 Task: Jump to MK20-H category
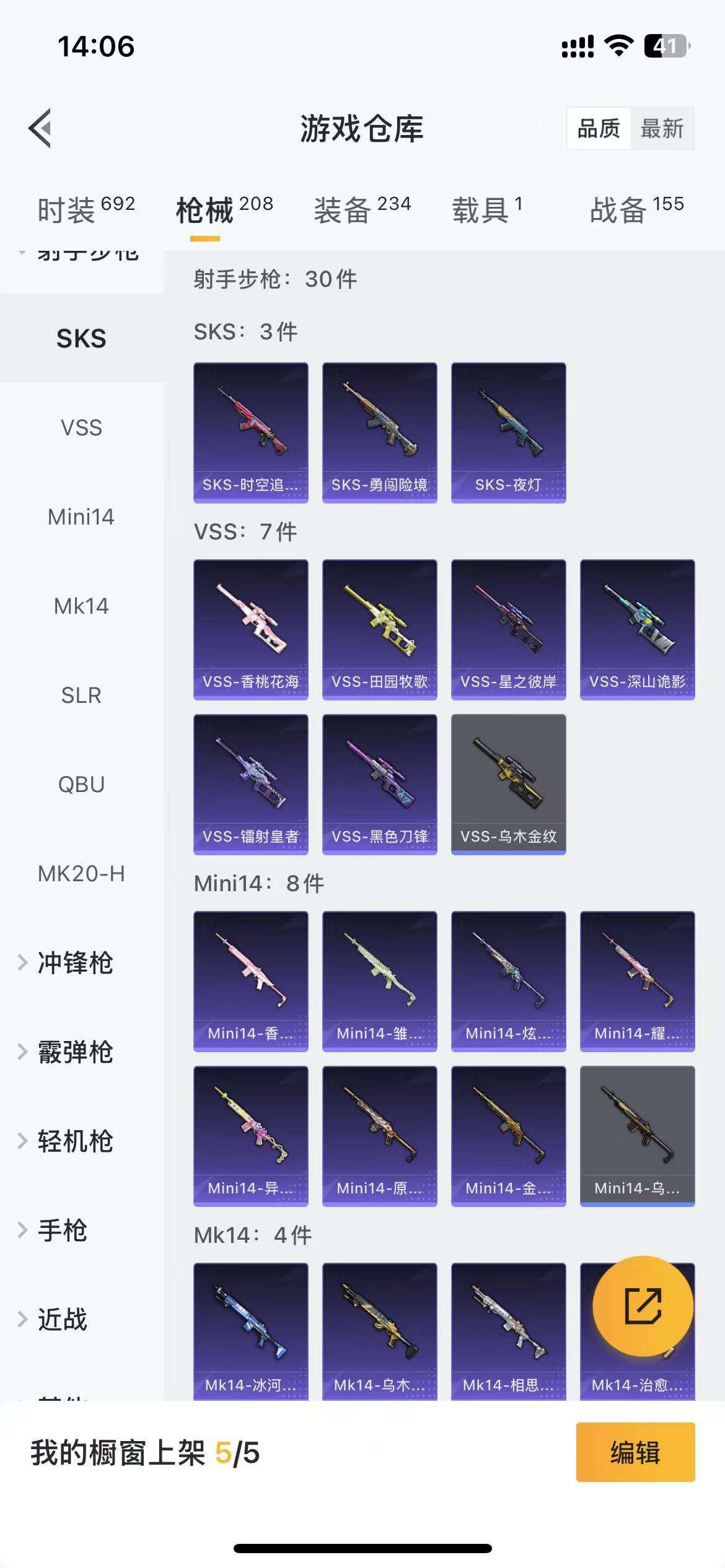(81, 874)
